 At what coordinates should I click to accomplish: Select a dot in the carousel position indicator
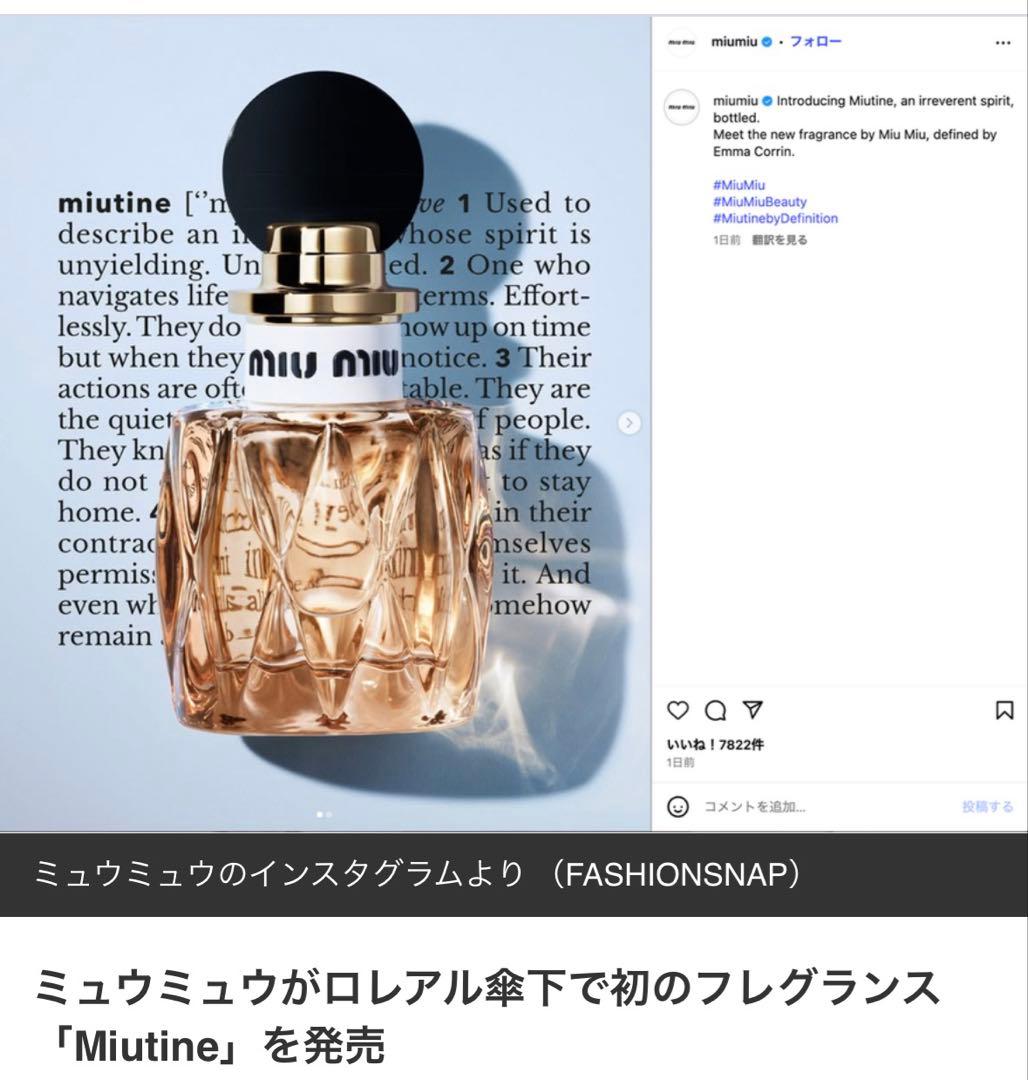tap(322, 815)
